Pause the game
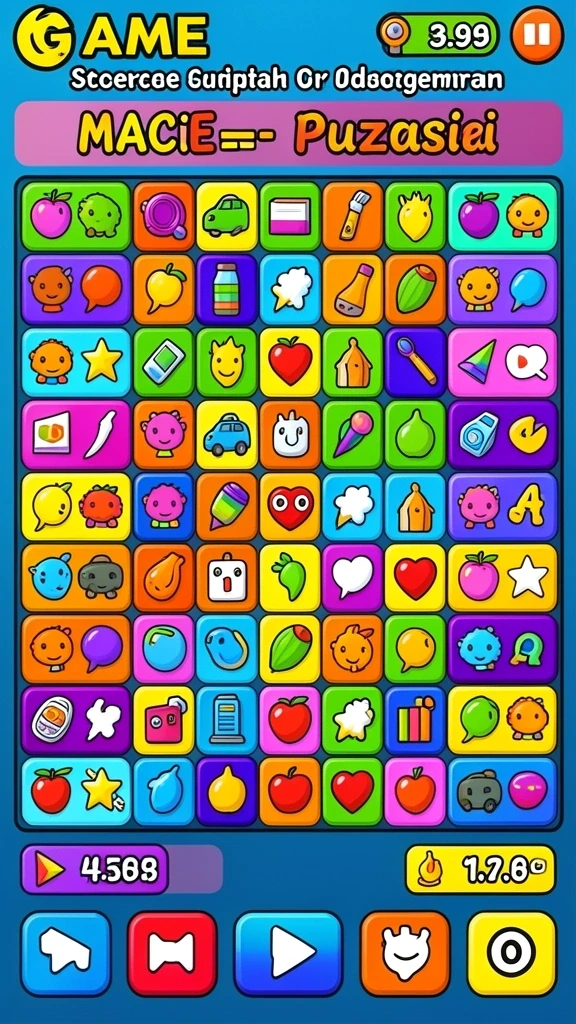The width and height of the screenshot is (576, 1024). click(536, 35)
